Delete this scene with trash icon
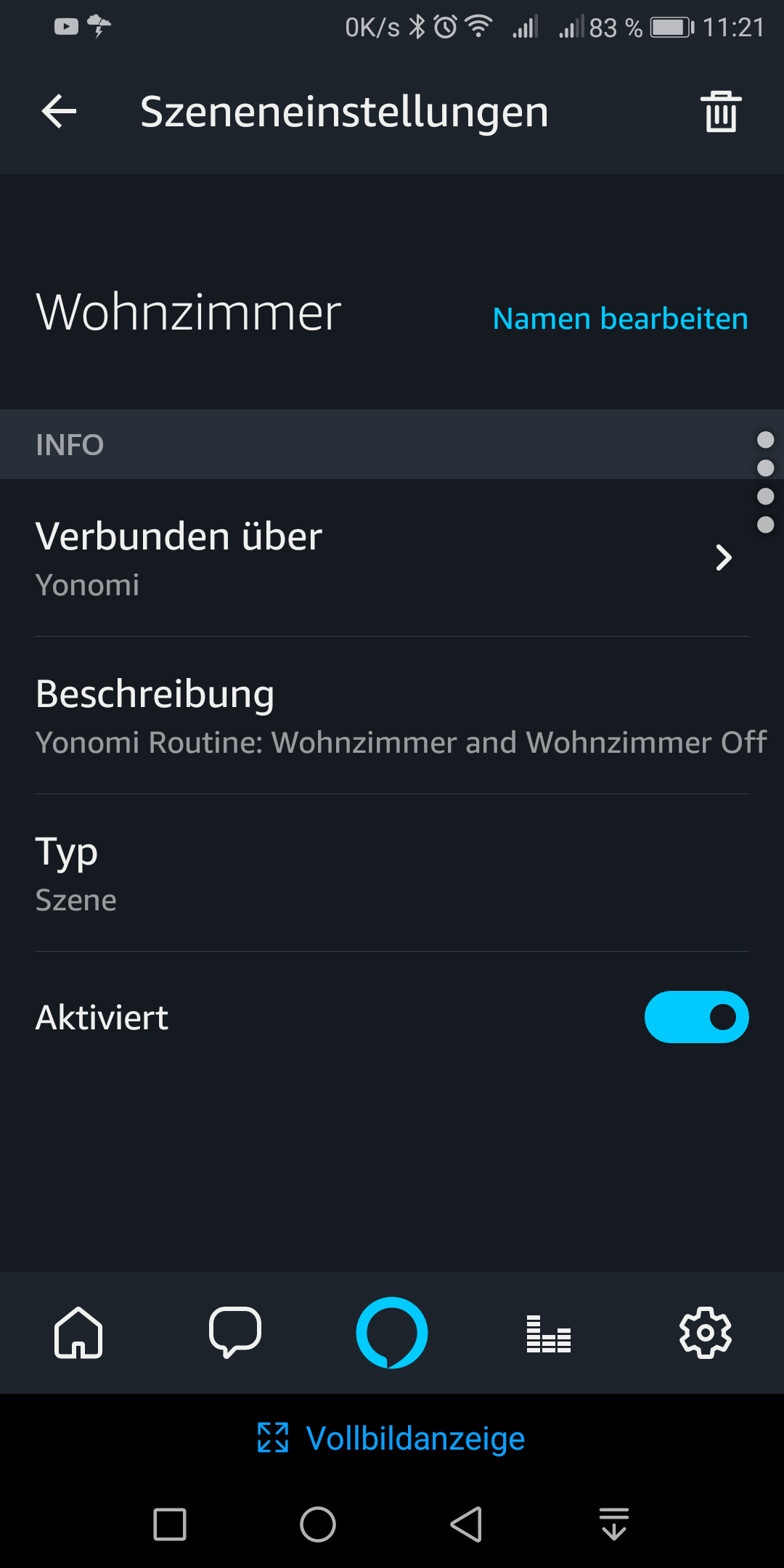The height and width of the screenshot is (1568, 784). point(721,112)
